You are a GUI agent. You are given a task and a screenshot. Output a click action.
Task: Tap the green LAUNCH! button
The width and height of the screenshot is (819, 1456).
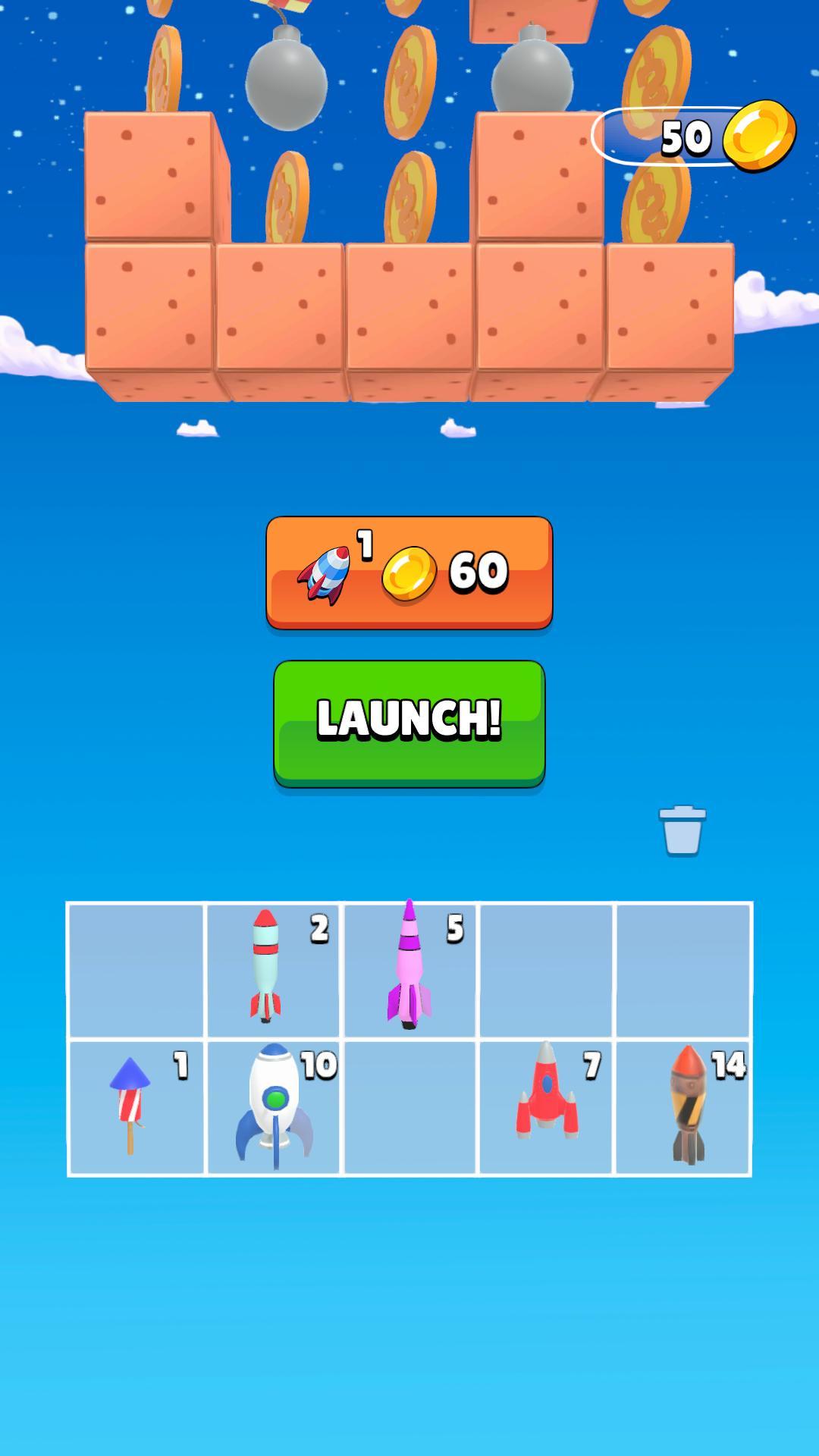409,722
